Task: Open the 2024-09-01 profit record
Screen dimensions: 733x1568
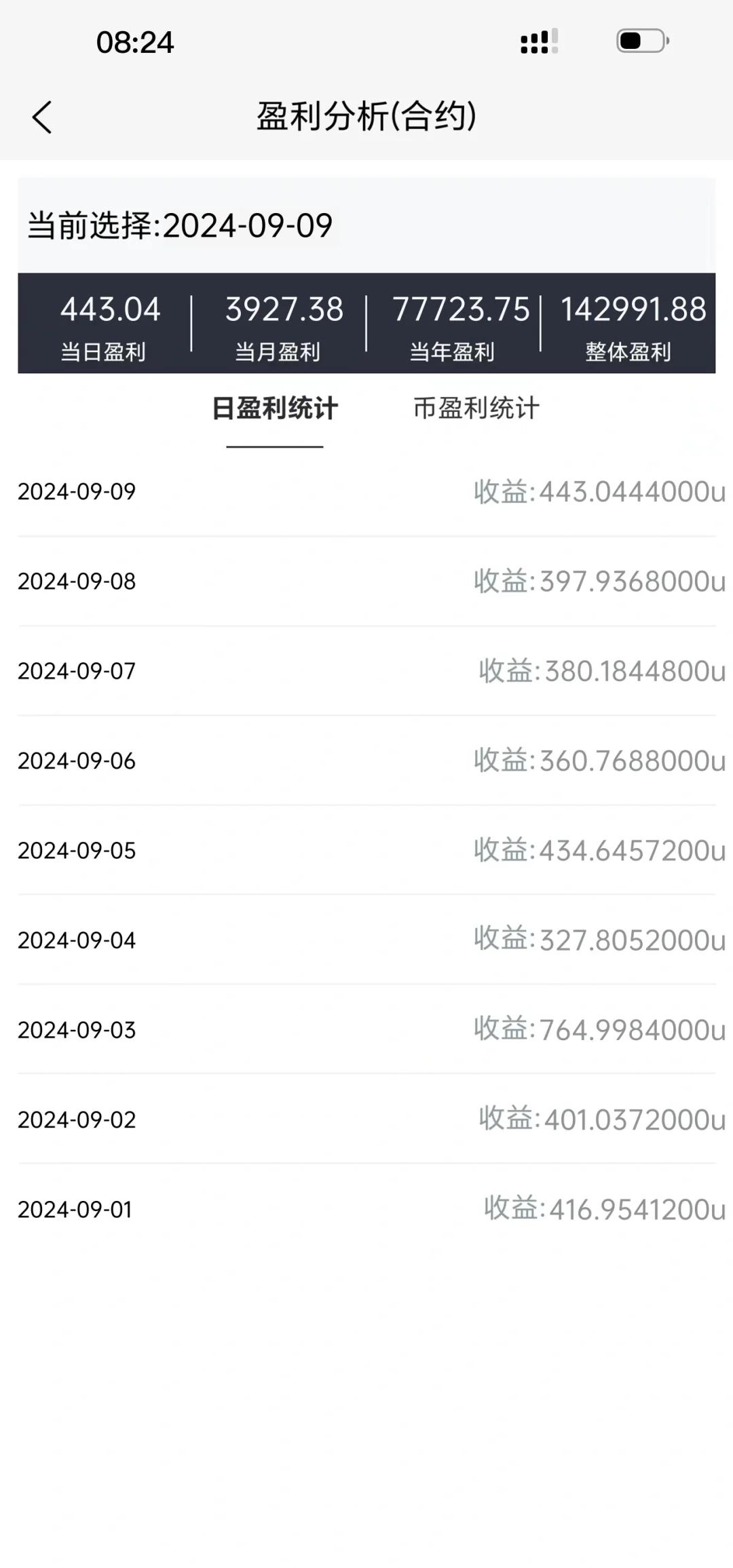Action: pos(366,1209)
